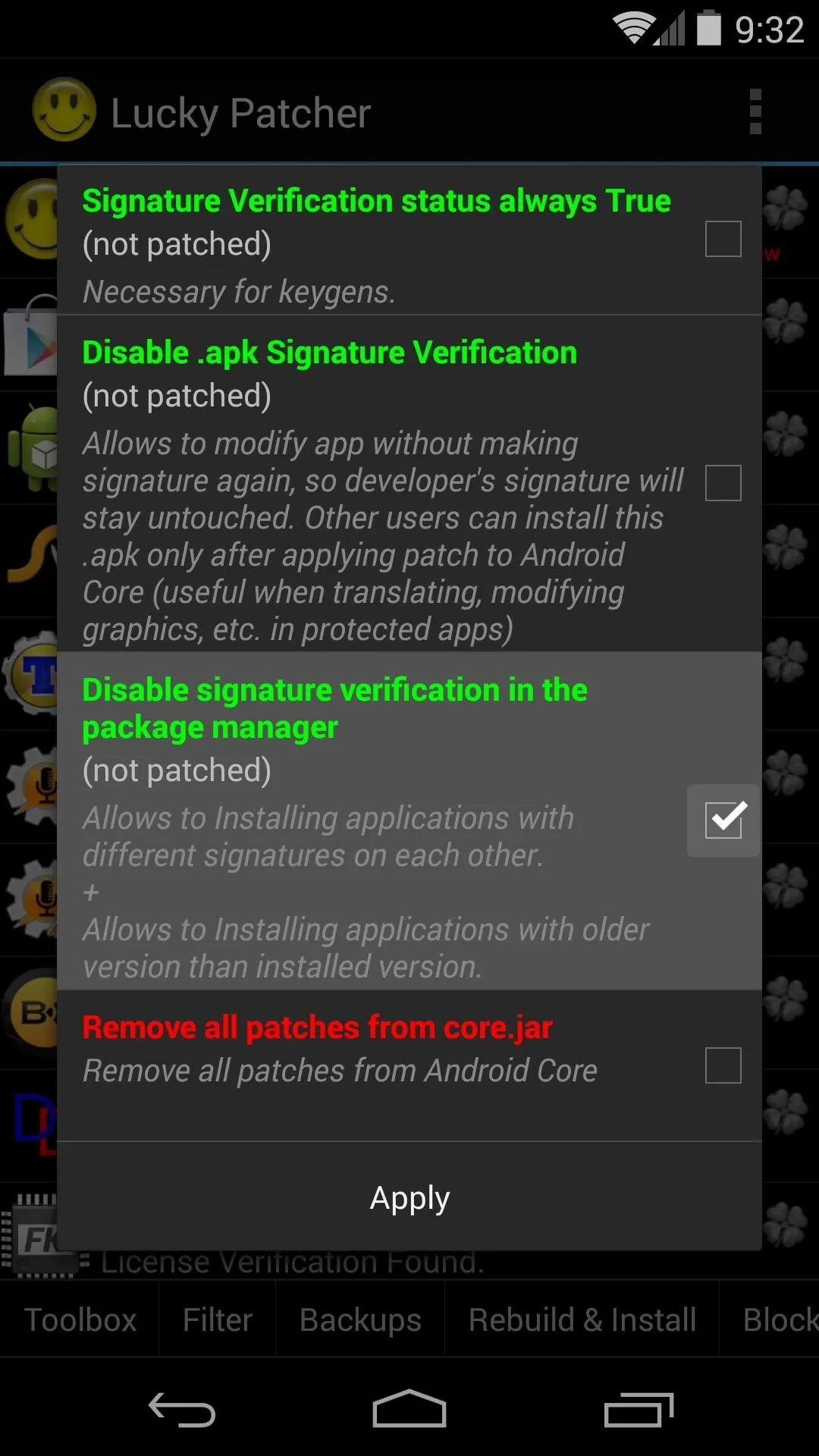Tick Remove all patches from core.jar
The height and width of the screenshot is (1456, 819).
pyautogui.click(x=723, y=1065)
